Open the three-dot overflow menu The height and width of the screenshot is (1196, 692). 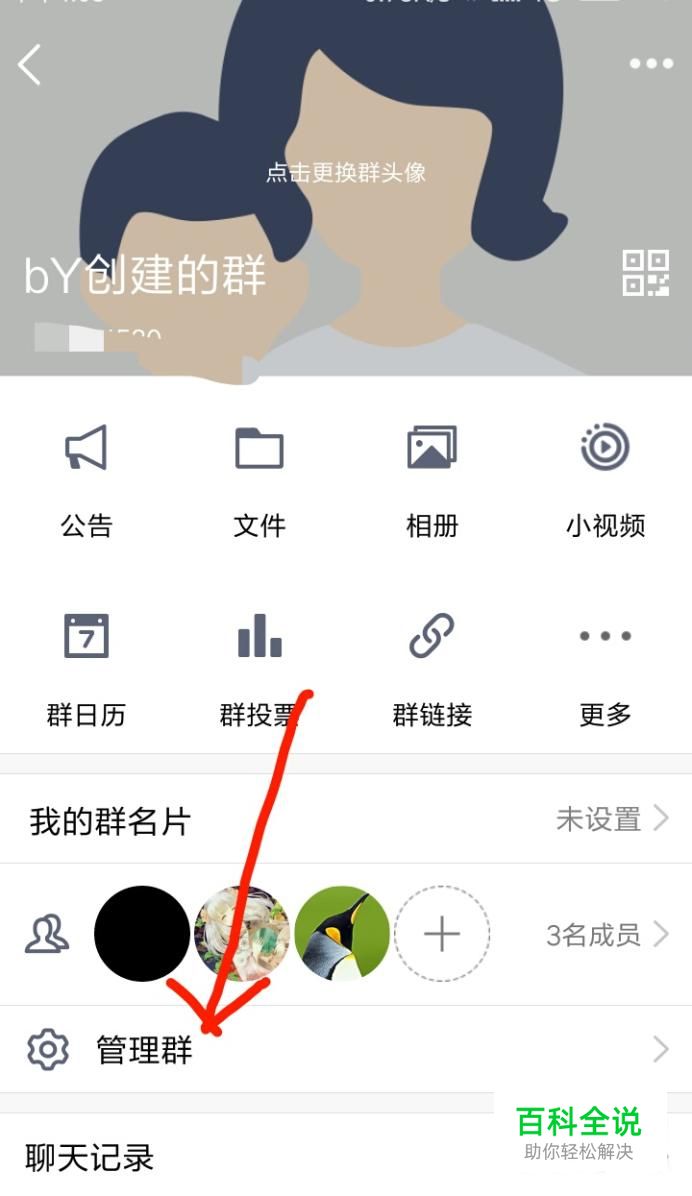650,64
